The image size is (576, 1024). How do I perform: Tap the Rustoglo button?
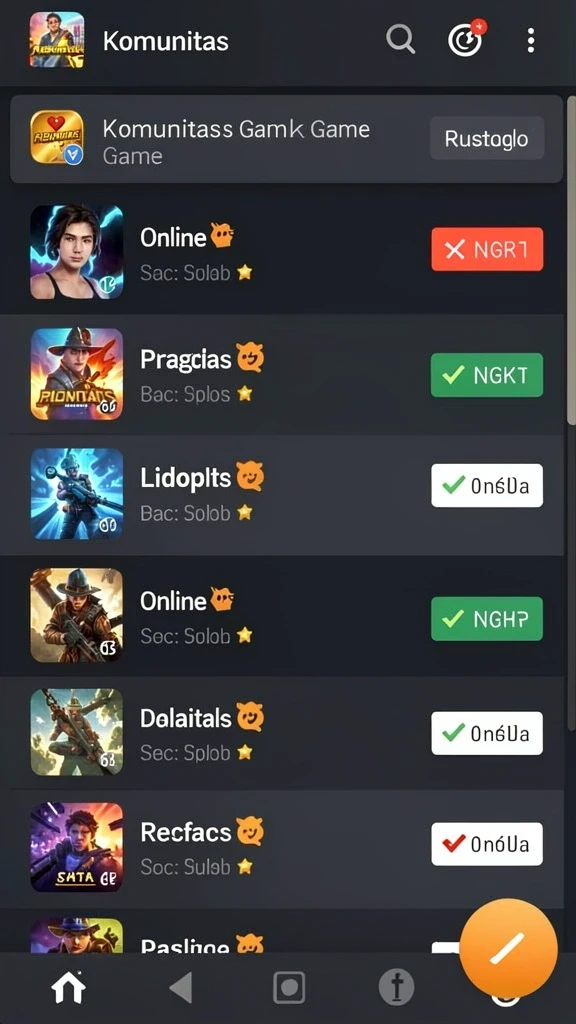[487, 138]
